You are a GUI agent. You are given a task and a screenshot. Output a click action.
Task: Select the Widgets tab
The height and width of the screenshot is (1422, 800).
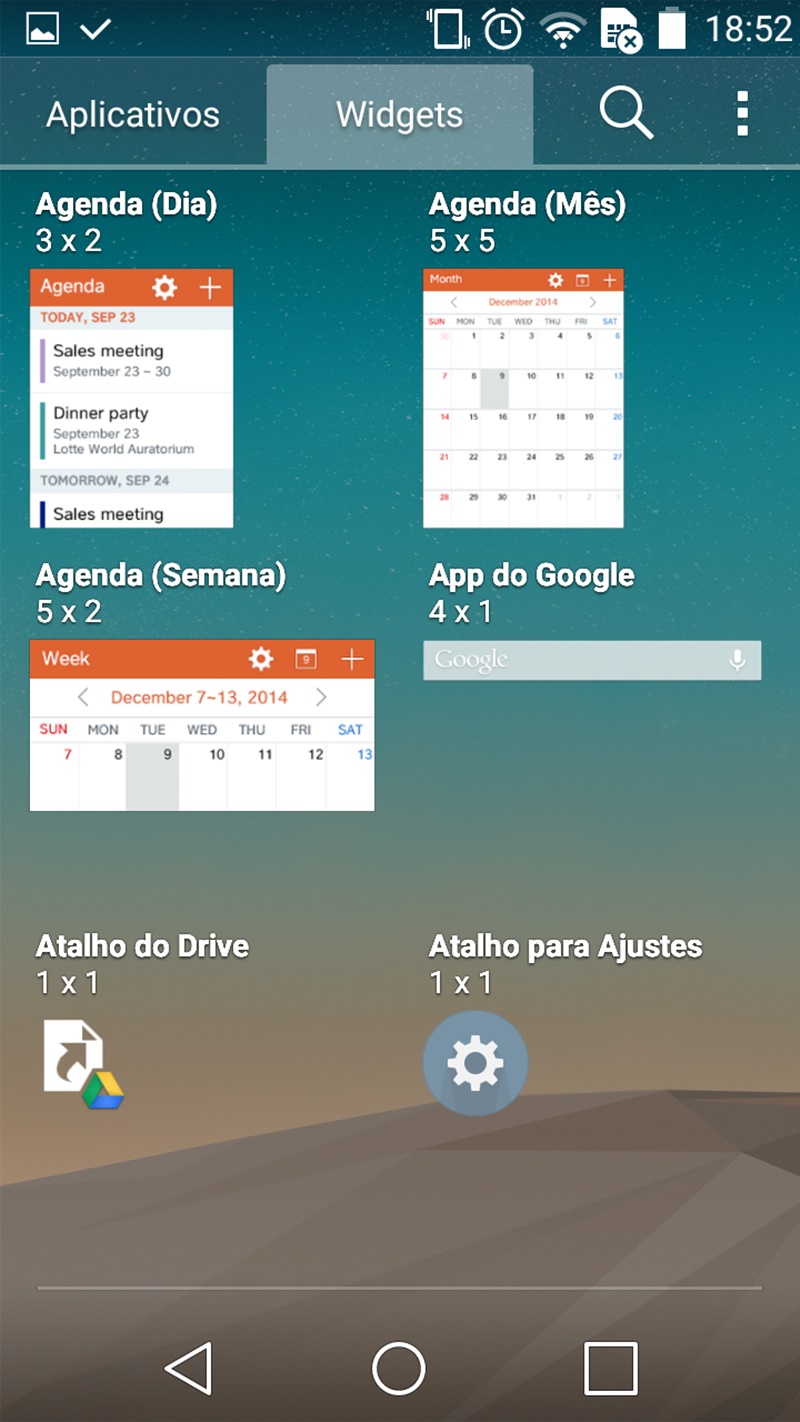pyautogui.click(x=399, y=114)
